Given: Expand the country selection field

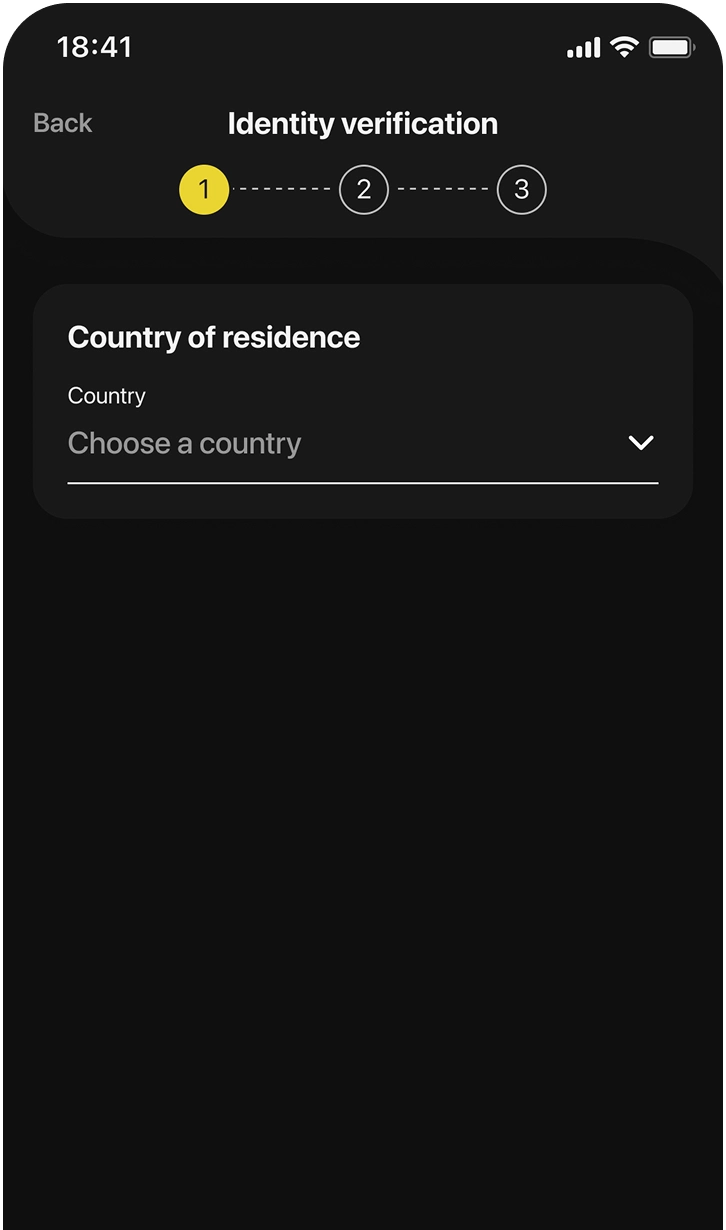Looking at the screenshot, I should (363, 442).
